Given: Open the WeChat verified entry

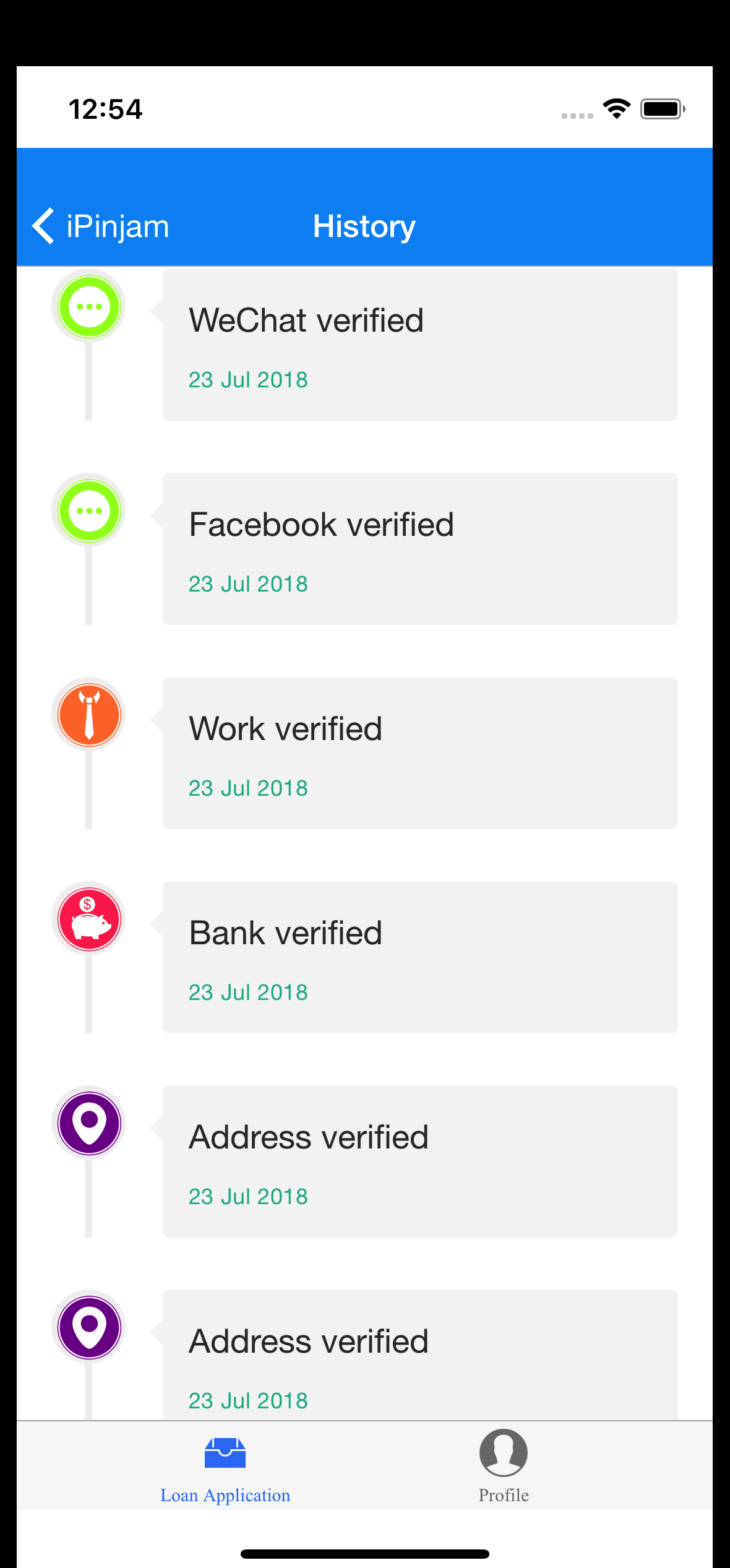Looking at the screenshot, I should (x=419, y=345).
